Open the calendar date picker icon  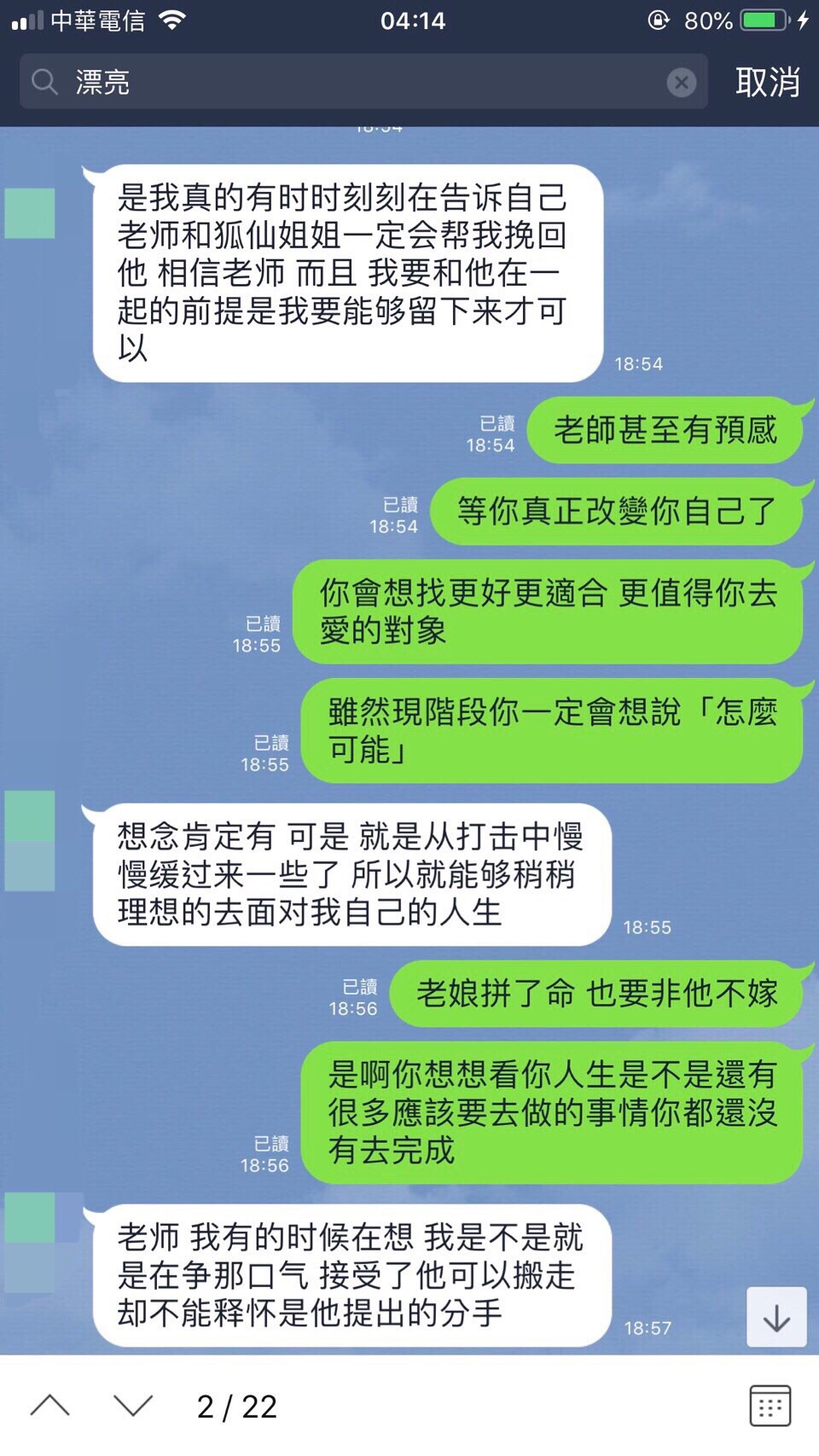click(x=770, y=1406)
